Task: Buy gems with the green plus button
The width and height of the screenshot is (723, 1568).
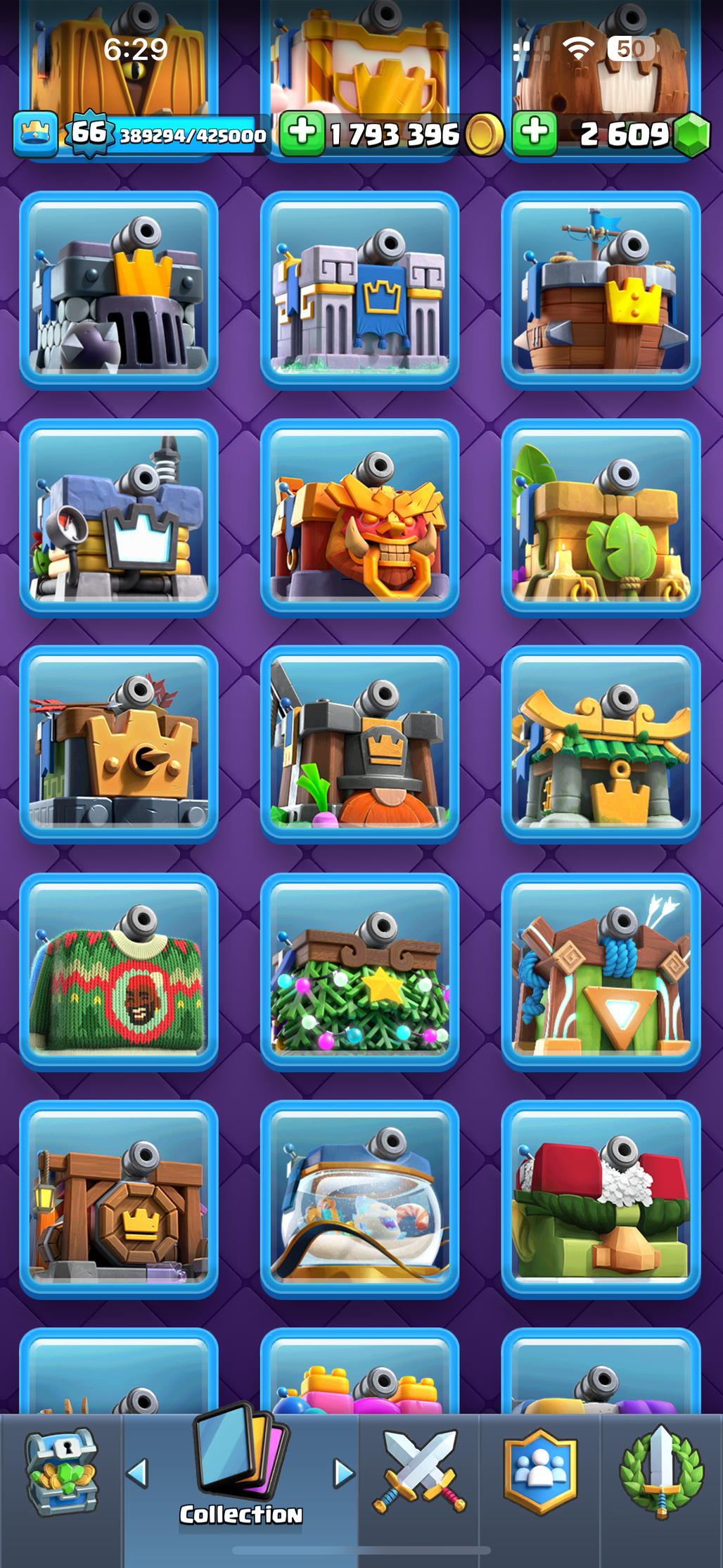Action: pos(535,132)
